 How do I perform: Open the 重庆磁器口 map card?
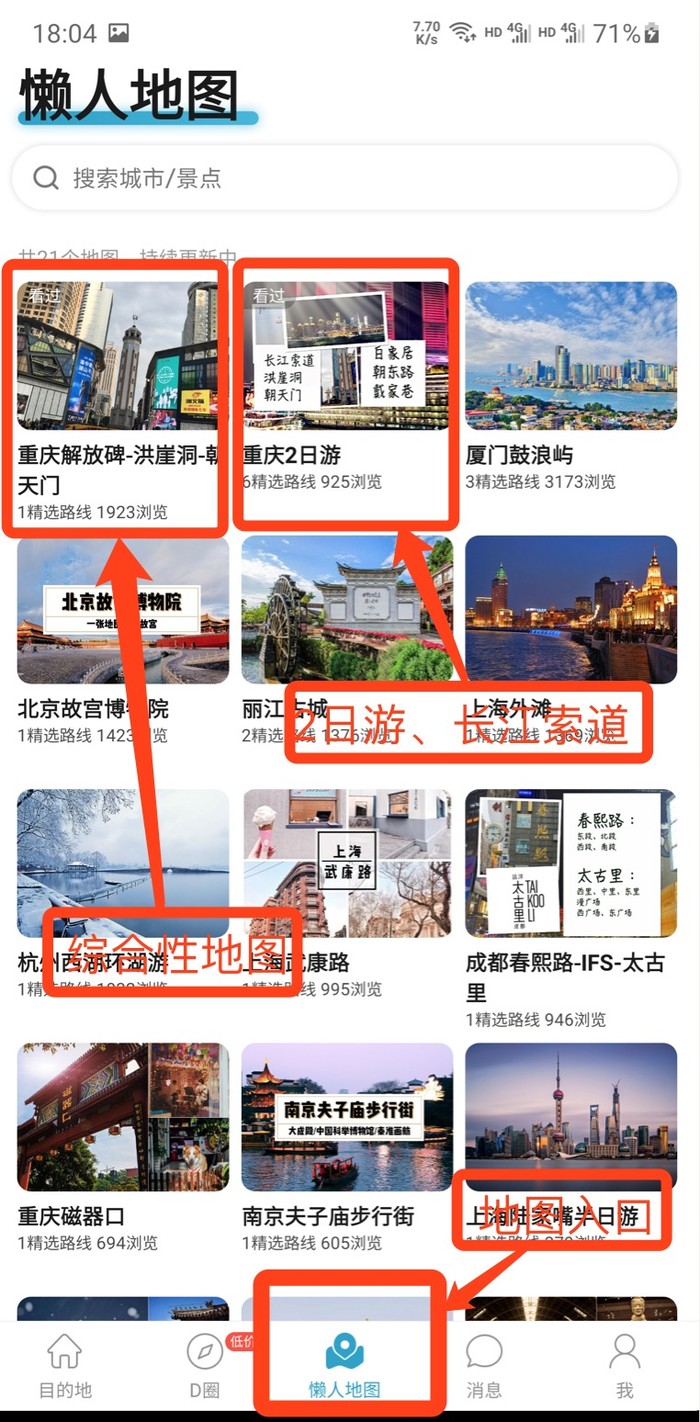(x=122, y=1117)
